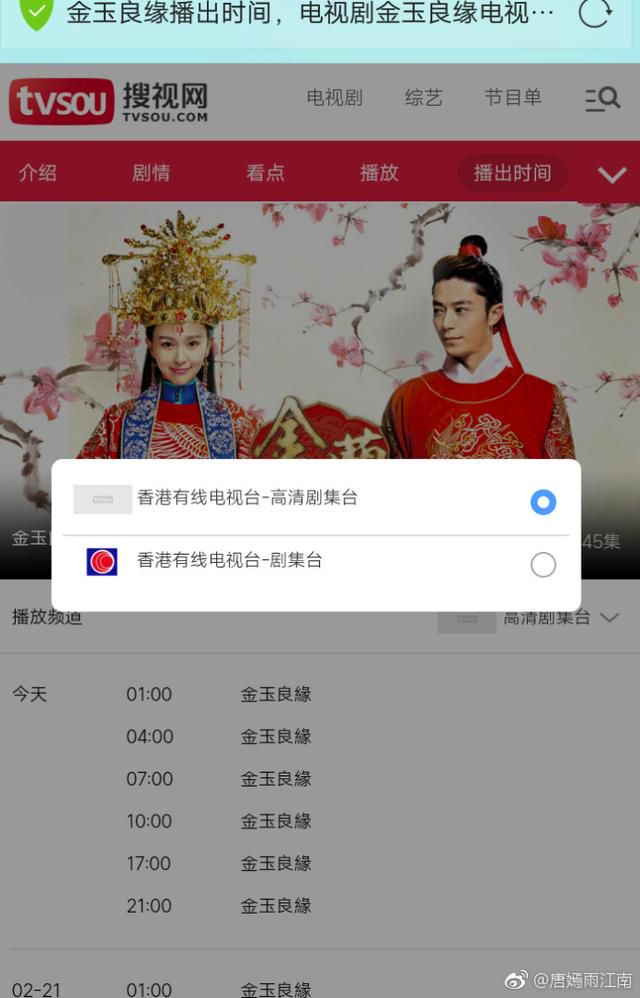Open the 高清剧集台 channel dropdown
The width and height of the screenshot is (640, 998).
click(560, 618)
